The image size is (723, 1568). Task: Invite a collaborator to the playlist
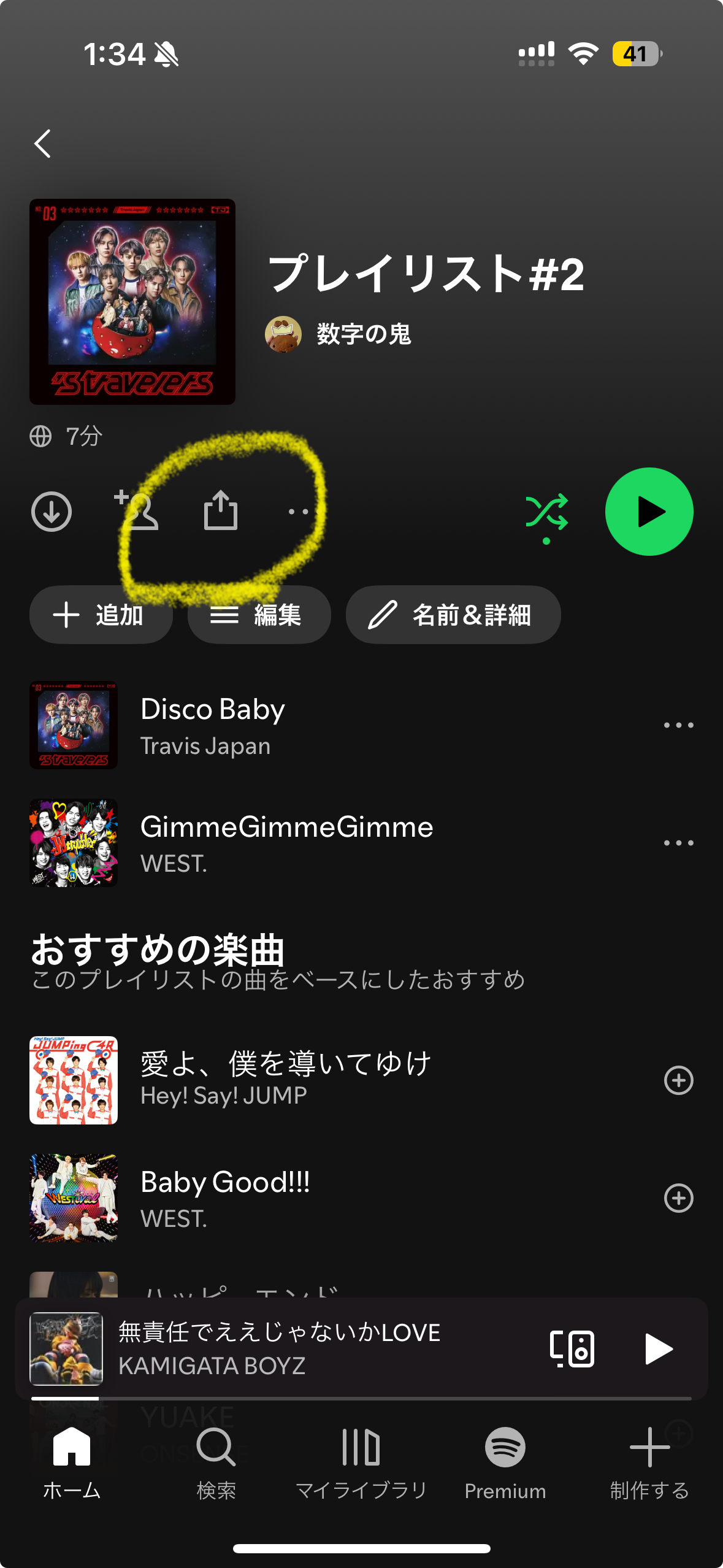click(137, 510)
